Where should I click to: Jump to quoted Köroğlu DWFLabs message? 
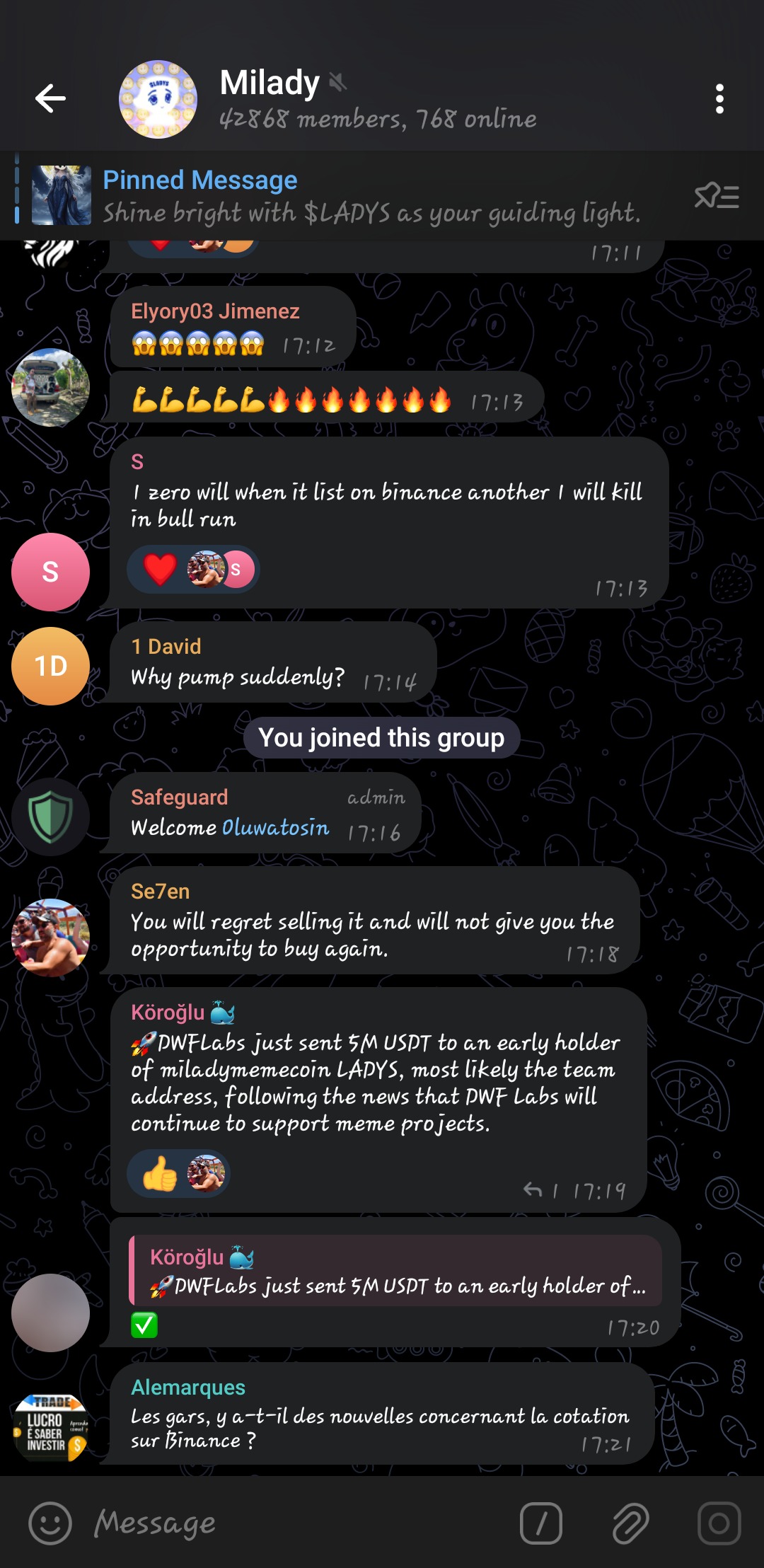click(396, 1271)
